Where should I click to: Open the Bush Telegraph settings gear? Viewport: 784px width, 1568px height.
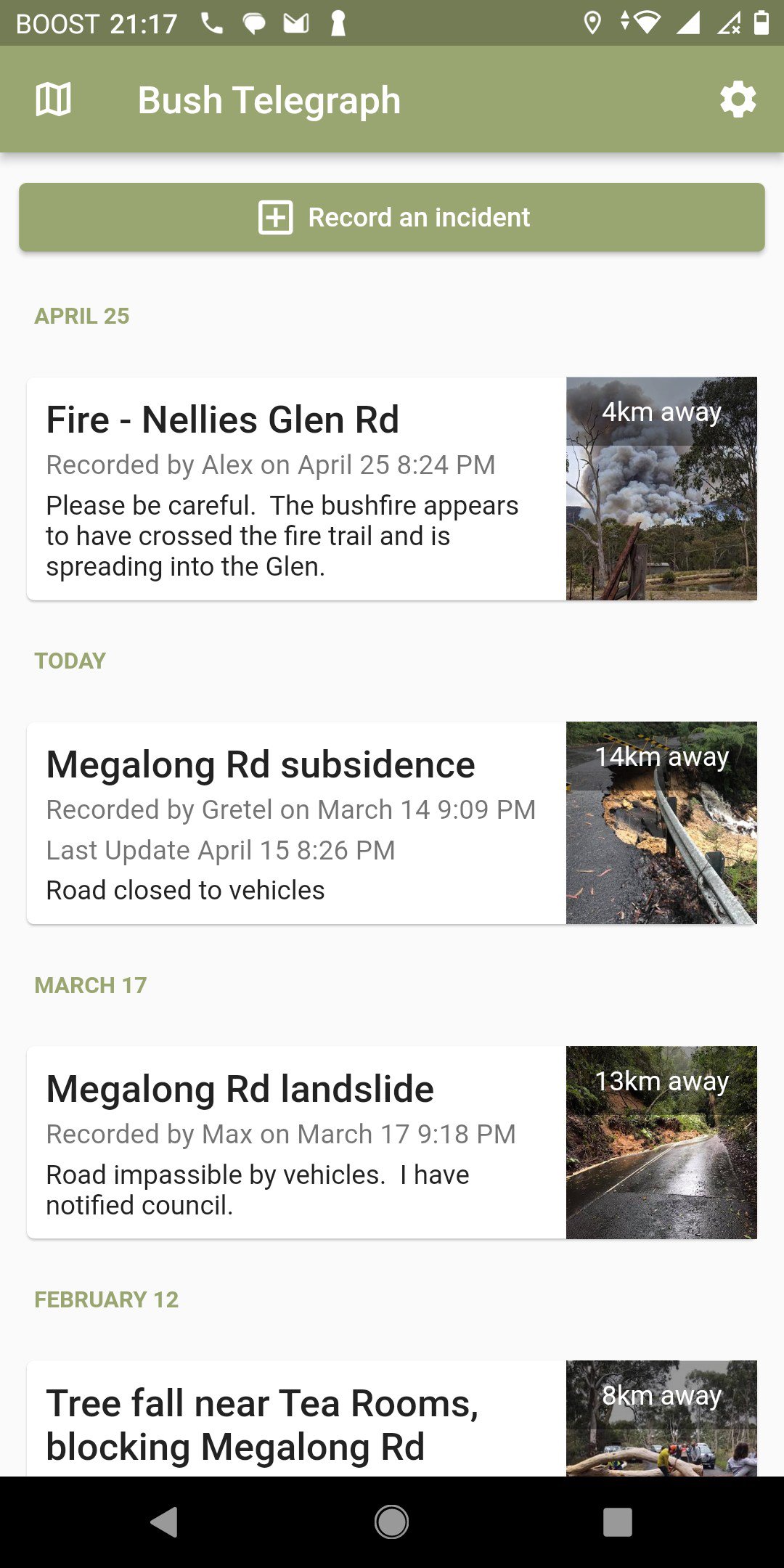(738, 99)
